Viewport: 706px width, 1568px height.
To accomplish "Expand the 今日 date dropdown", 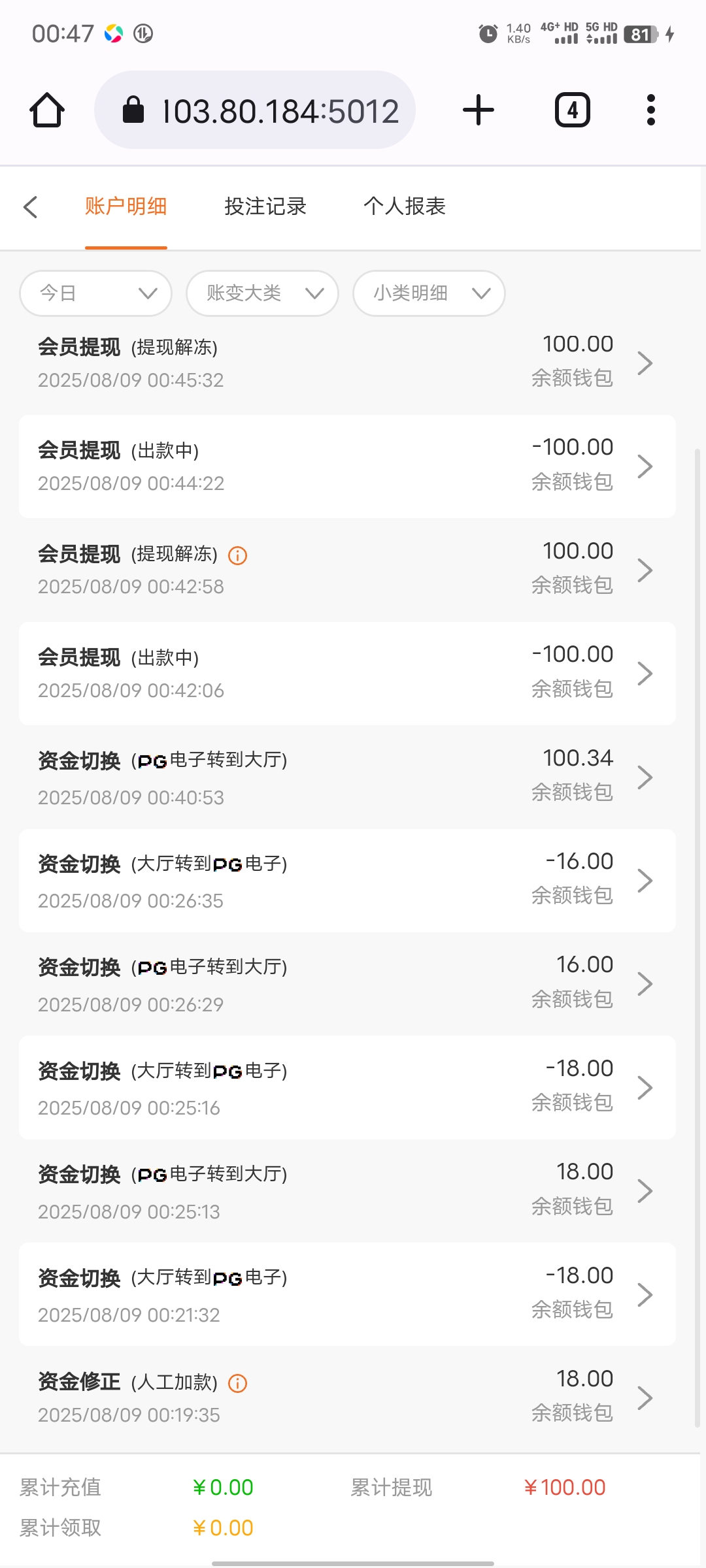I will (x=96, y=293).
